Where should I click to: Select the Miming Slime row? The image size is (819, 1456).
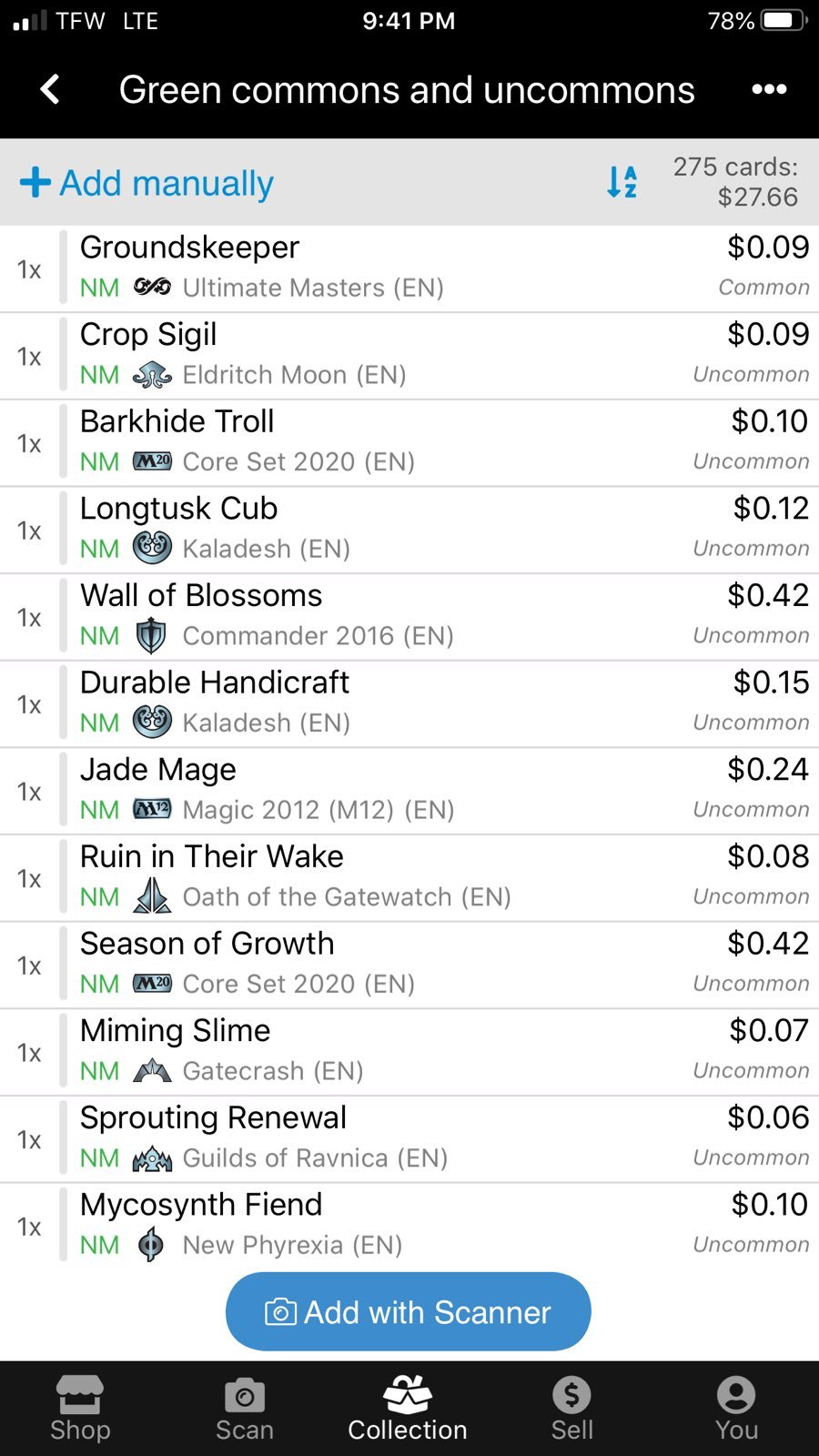pos(409,1053)
